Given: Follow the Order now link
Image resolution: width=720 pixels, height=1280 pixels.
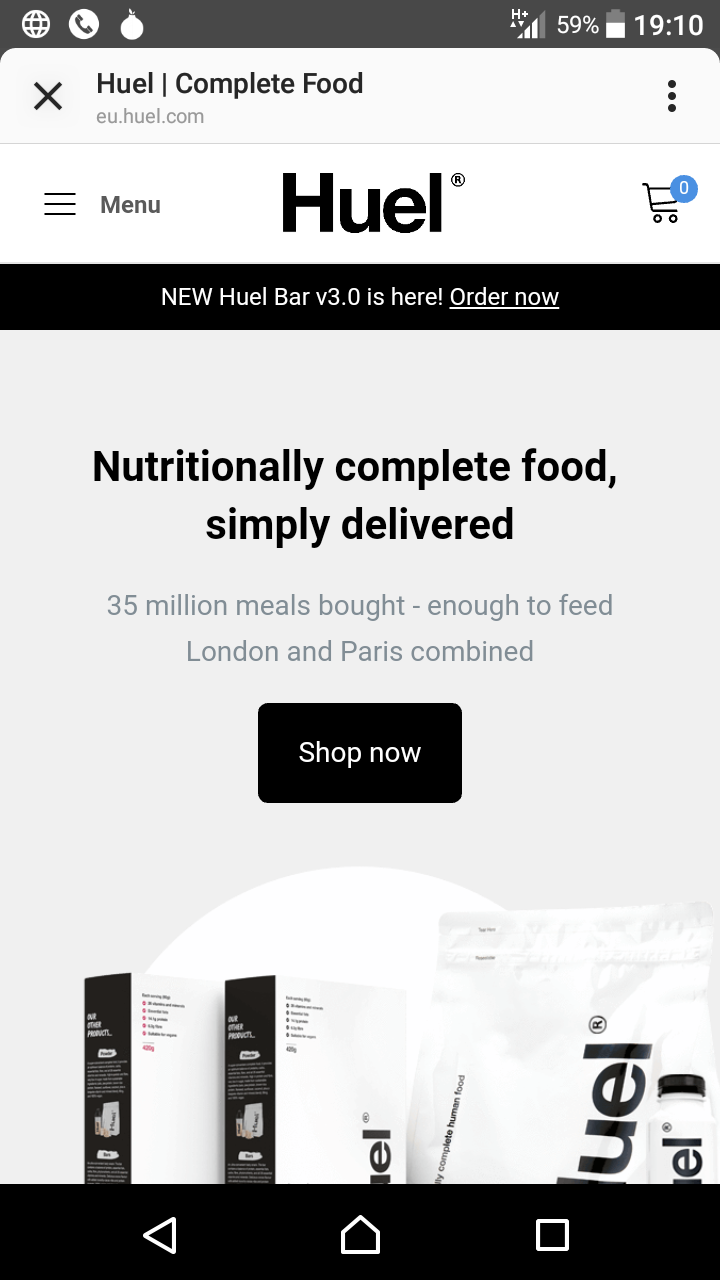Looking at the screenshot, I should click(x=504, y=297).
